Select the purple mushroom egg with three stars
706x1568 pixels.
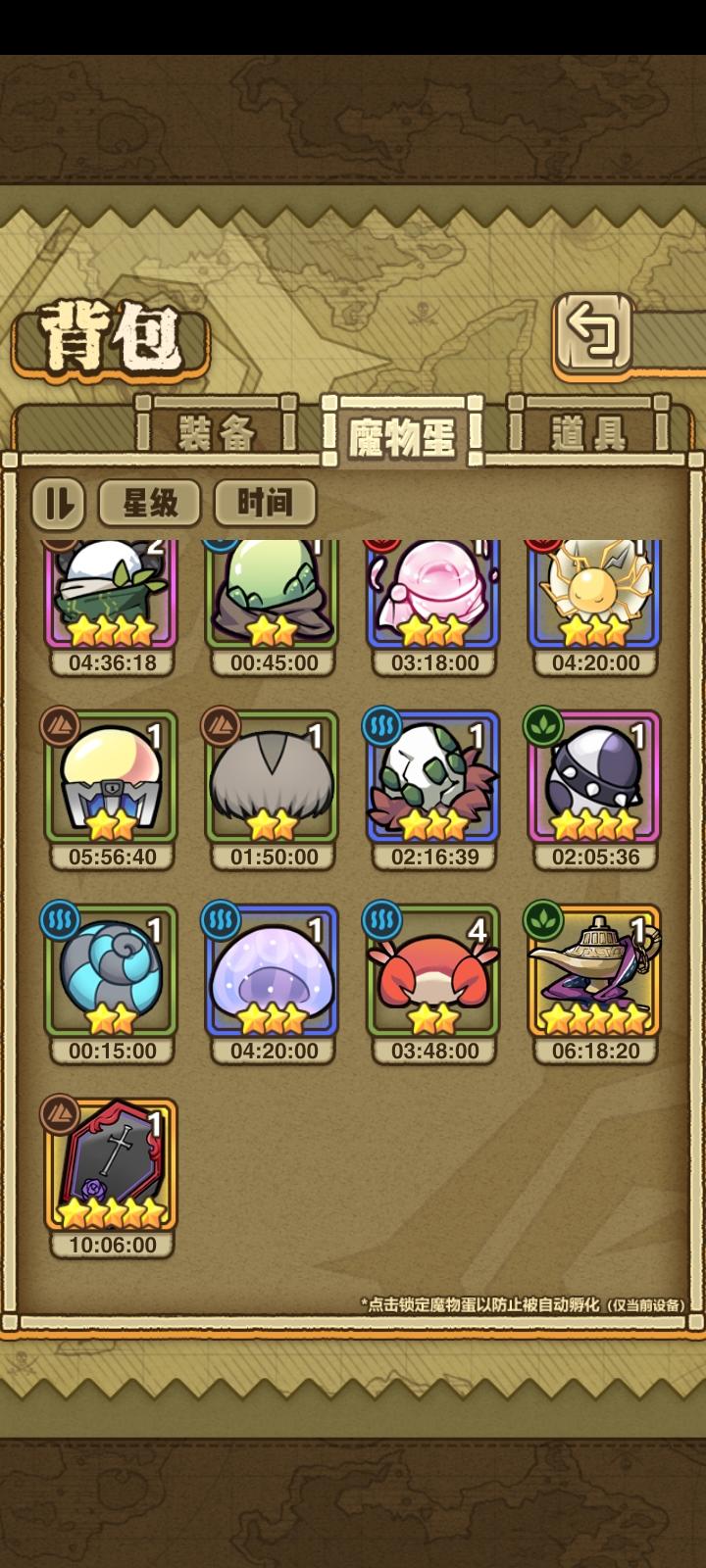(273, 972)
